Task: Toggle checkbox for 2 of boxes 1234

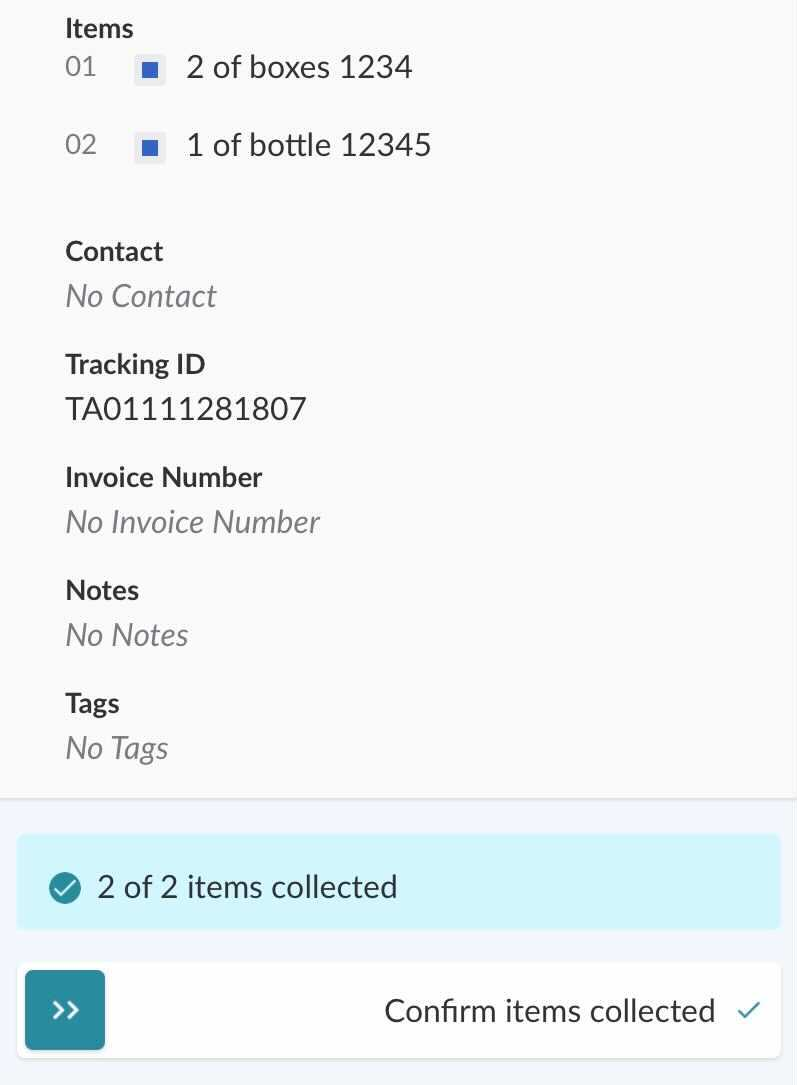Action: 150,70
